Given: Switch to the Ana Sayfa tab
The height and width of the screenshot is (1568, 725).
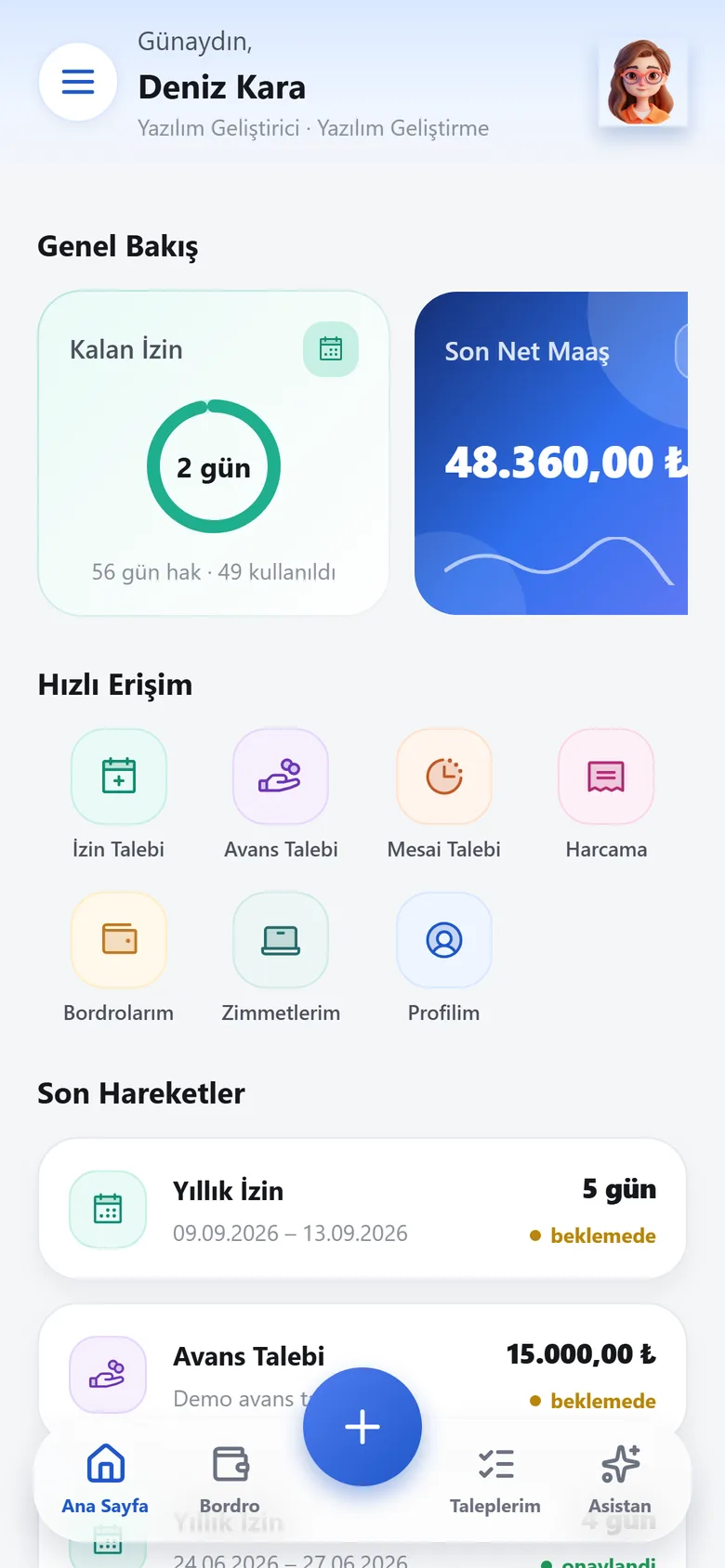Looking at the screenshot, I should pos(105,1480).
